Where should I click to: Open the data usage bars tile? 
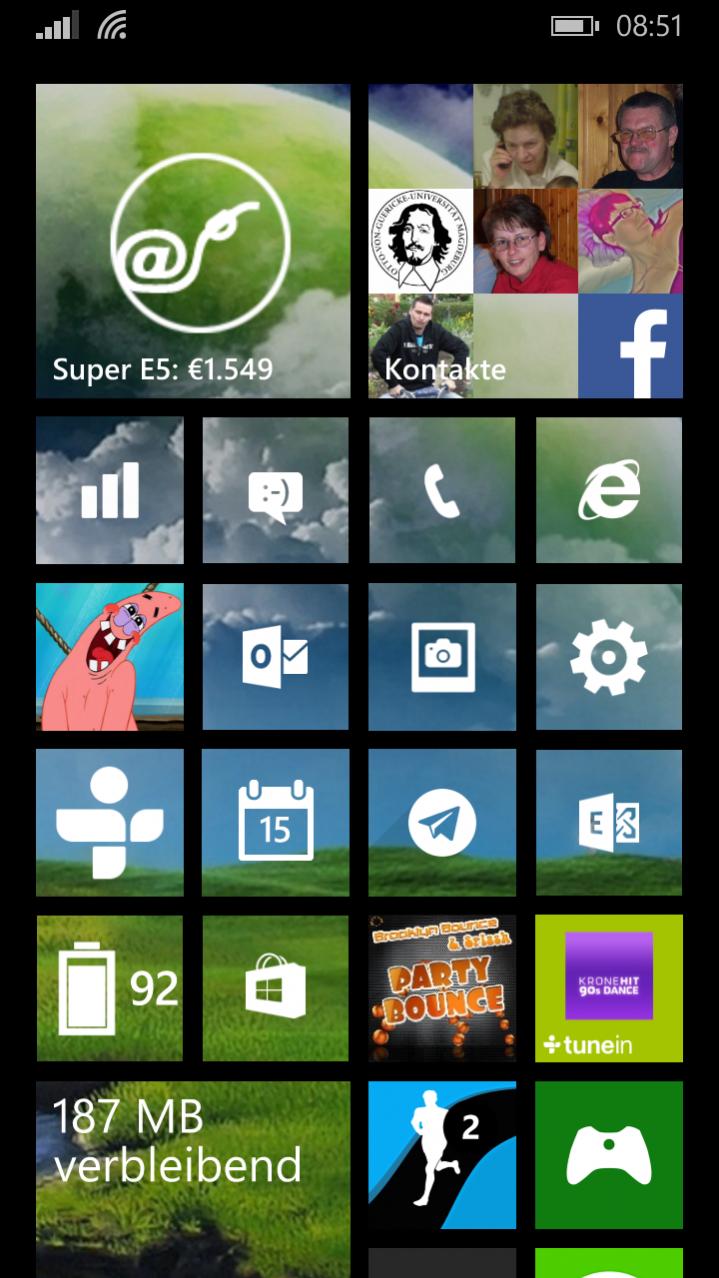click(110, 491)
